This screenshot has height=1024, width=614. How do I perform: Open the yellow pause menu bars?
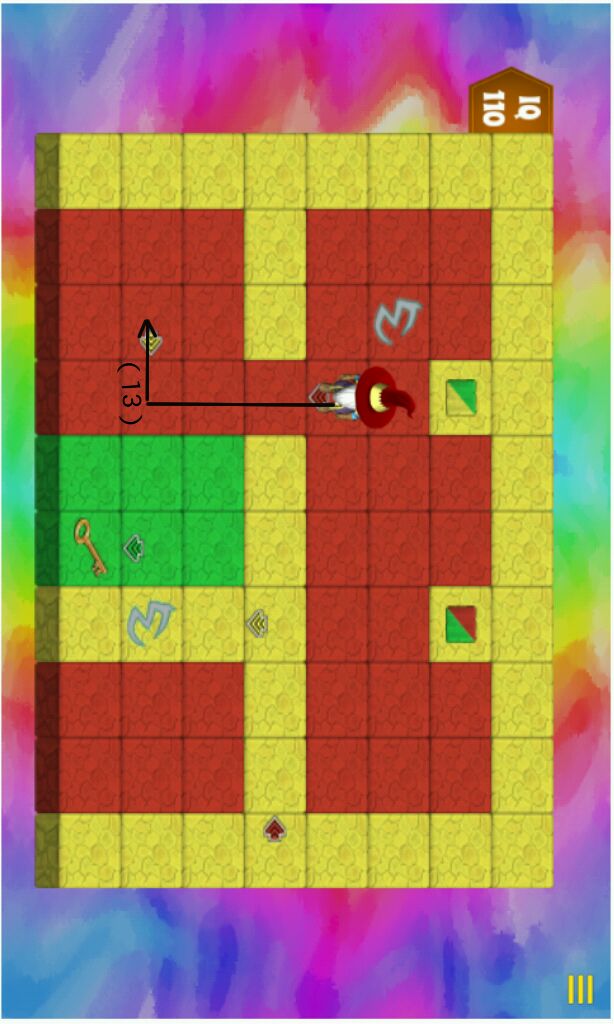[581, 989]
